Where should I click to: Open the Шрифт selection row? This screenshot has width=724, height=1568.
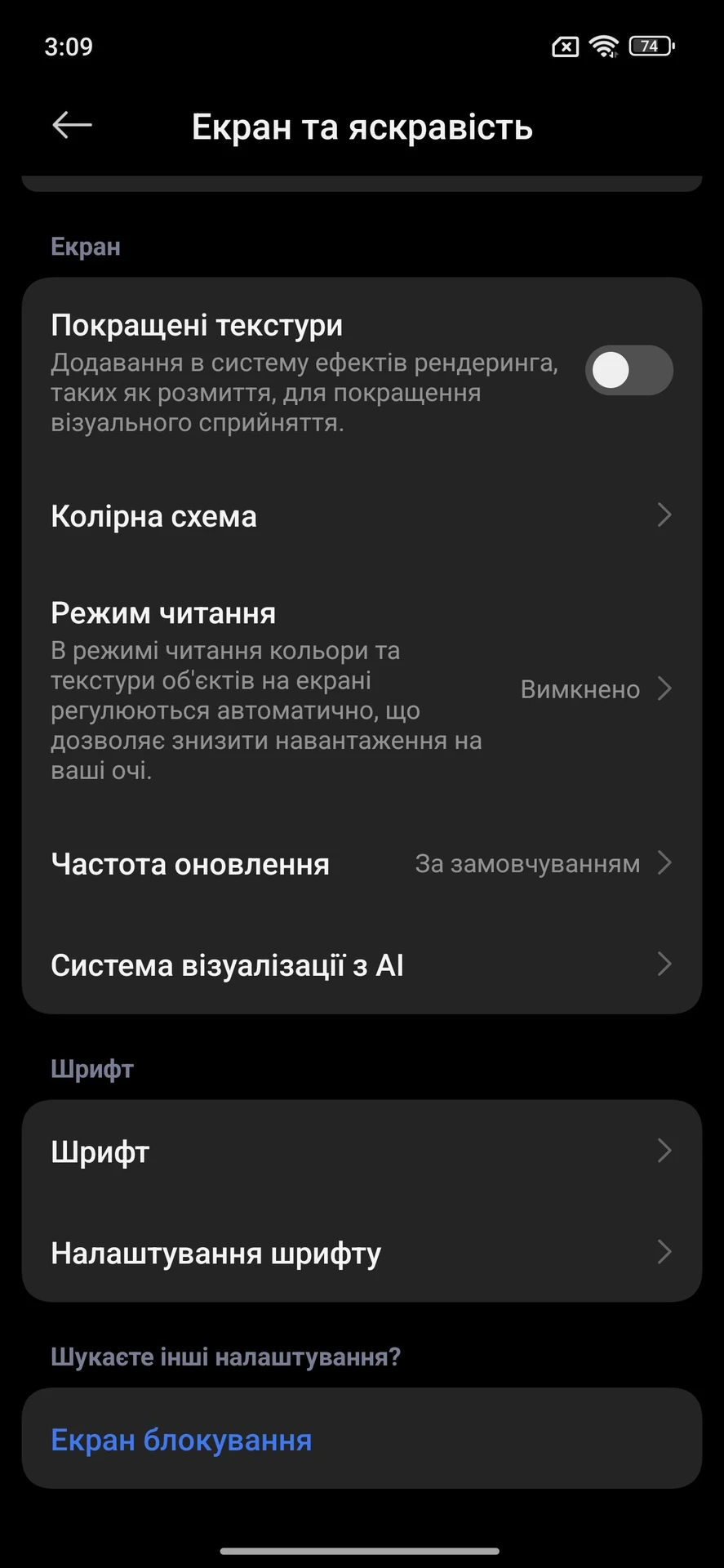click(x=362, y=1151)
